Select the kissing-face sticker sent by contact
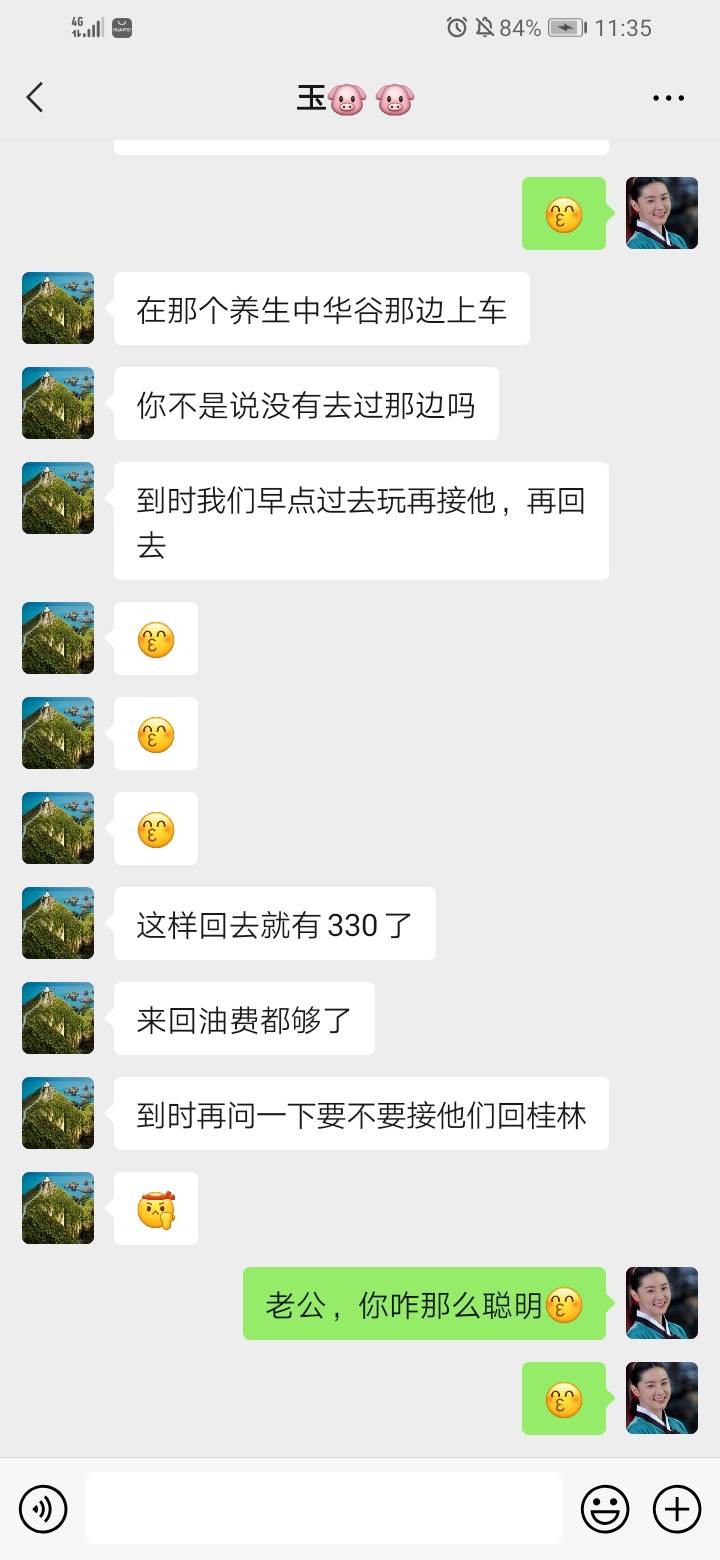The height and width of the screenshot is (1560, 720). [155, 638]
